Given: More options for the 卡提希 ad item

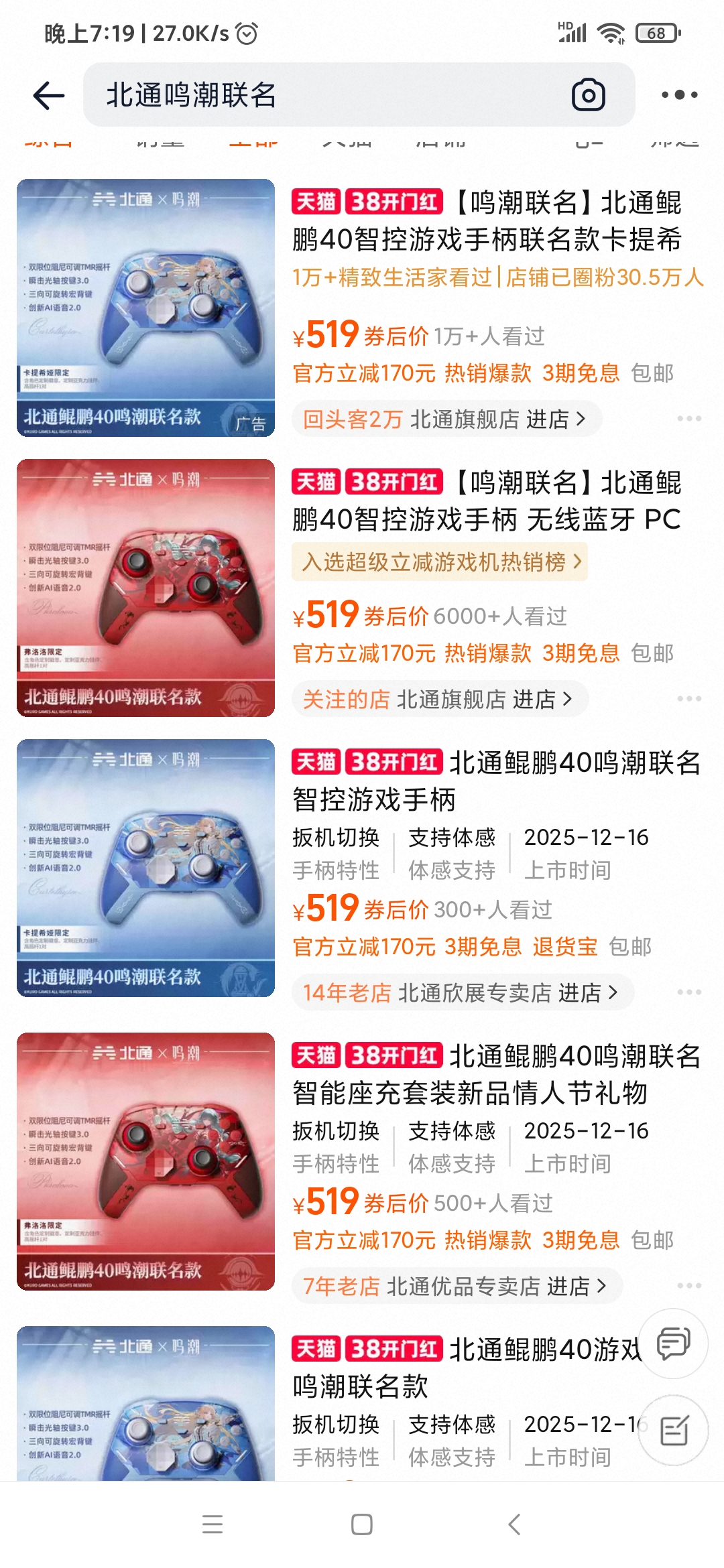Looking at the screenshot, I should [689, 419].
